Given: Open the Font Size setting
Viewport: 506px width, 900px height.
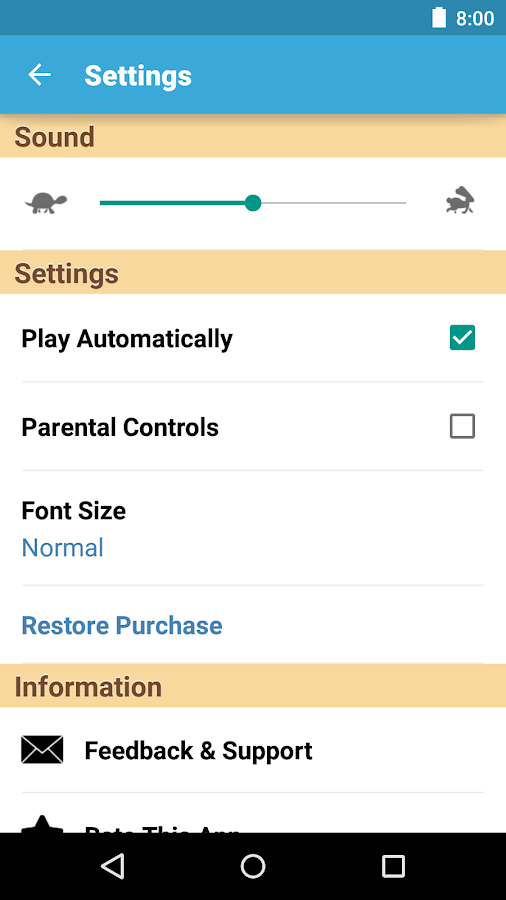Looking at the screenshot, I should tap(253, 529).
